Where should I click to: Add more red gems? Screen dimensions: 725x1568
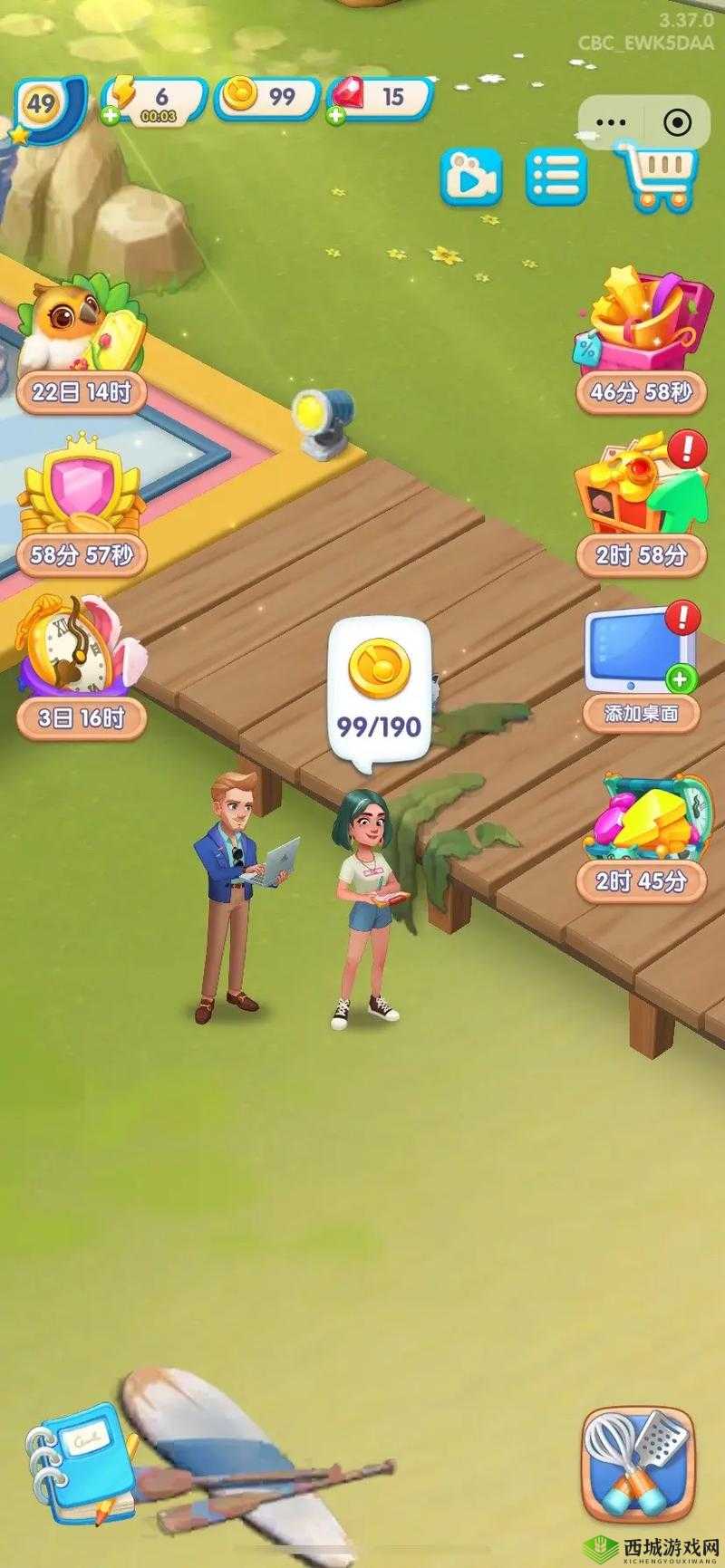pos(336,115)
